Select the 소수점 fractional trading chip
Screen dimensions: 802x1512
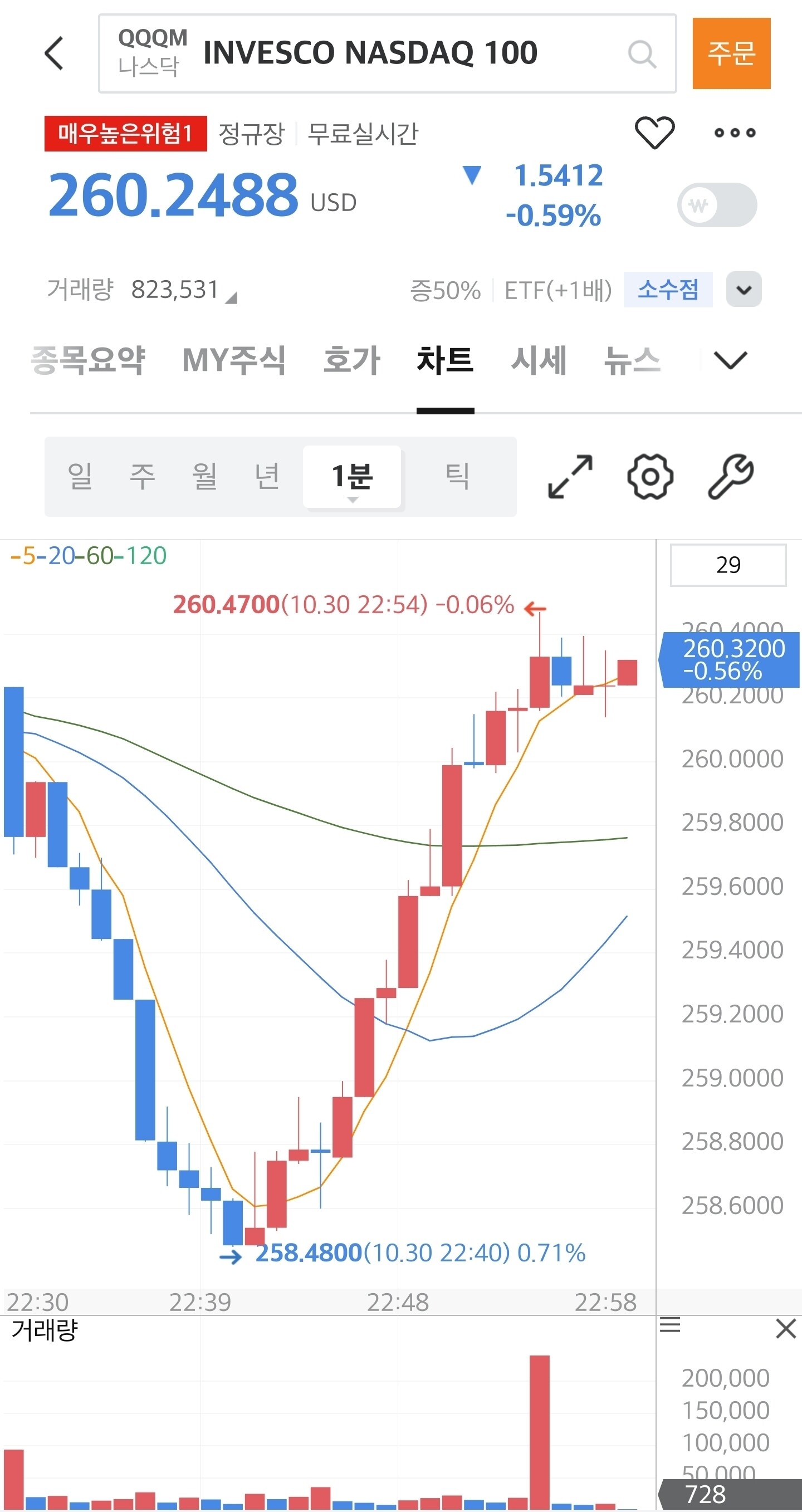point(668,290)
